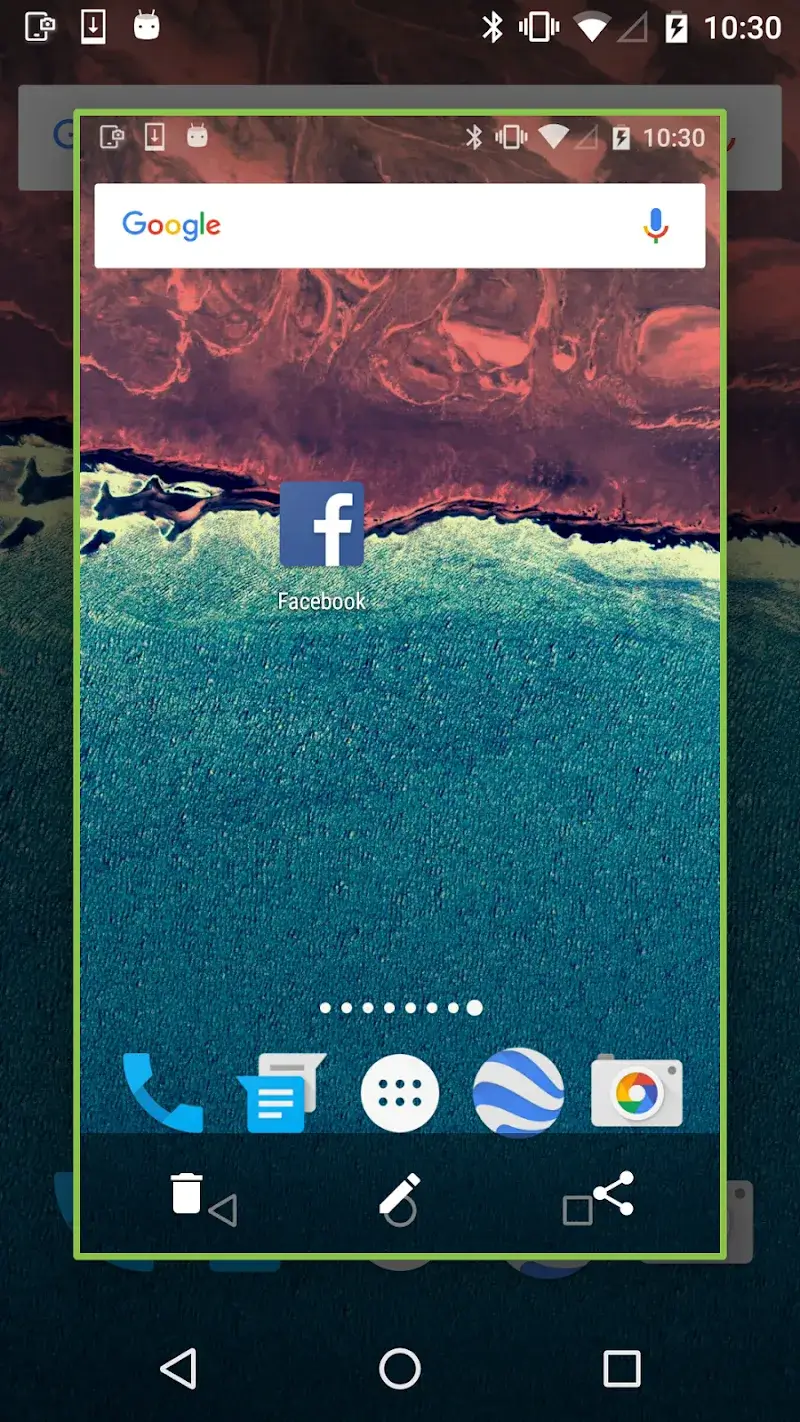Delete the captured screenshot

[x=187, y=1194]
